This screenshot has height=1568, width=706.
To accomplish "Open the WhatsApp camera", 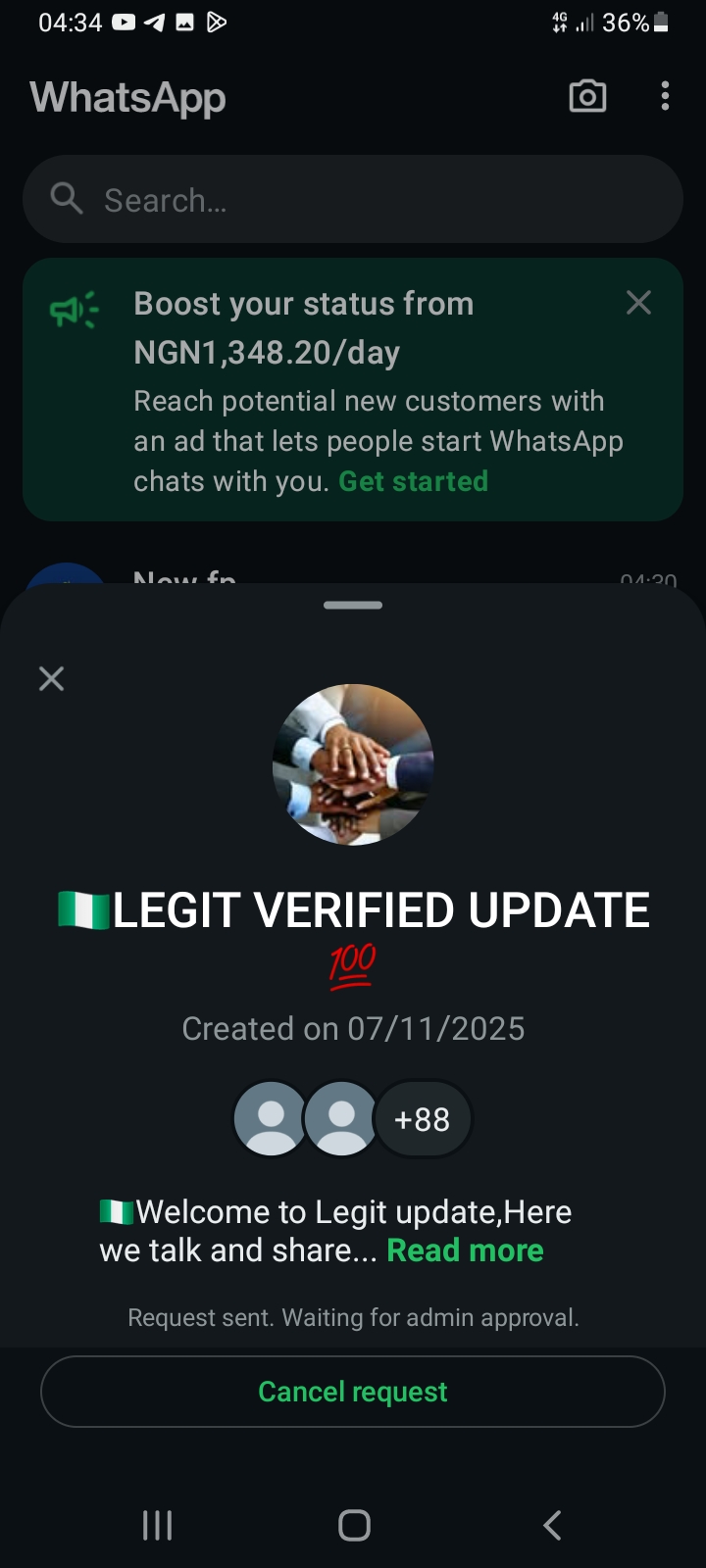I will [587, 96].
